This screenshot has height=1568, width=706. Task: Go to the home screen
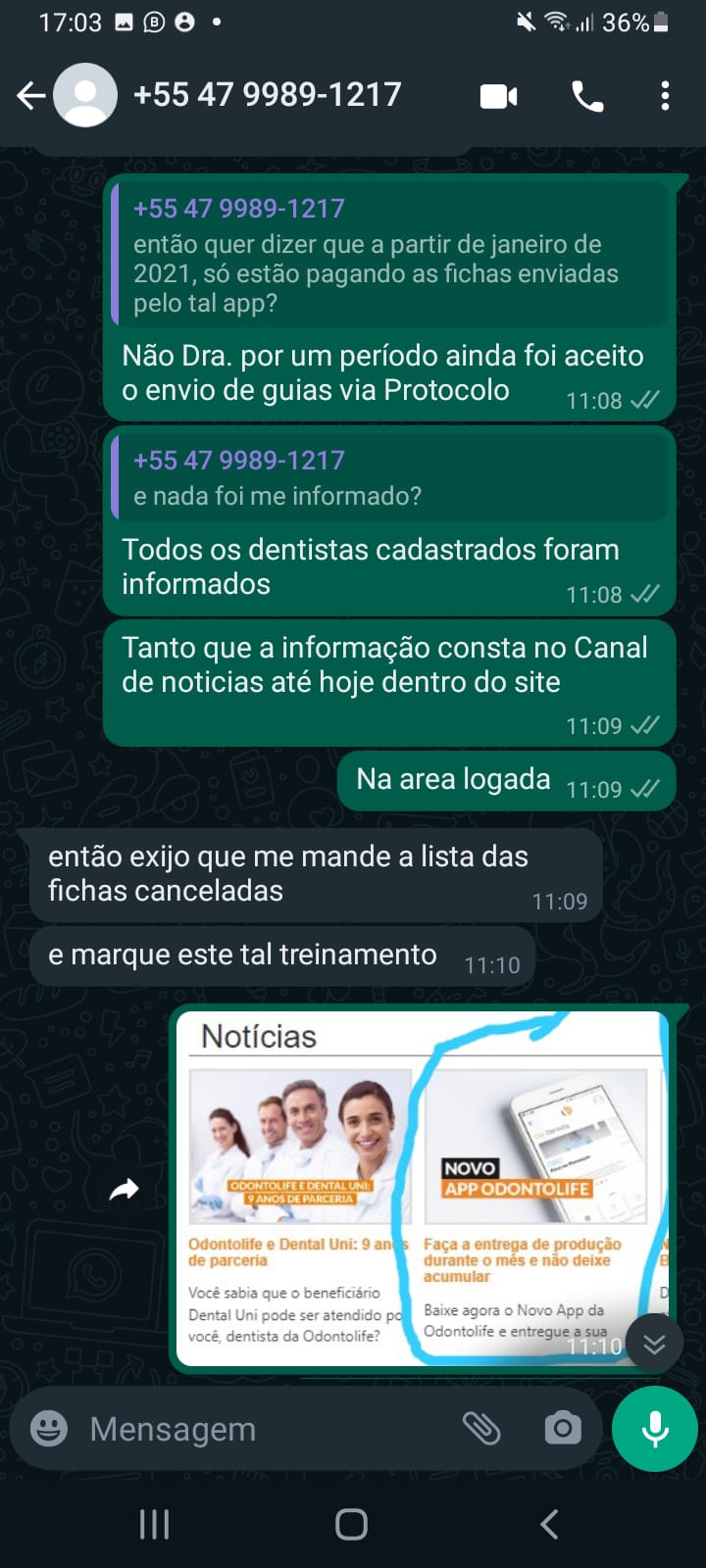click(x=352, y=1524)
